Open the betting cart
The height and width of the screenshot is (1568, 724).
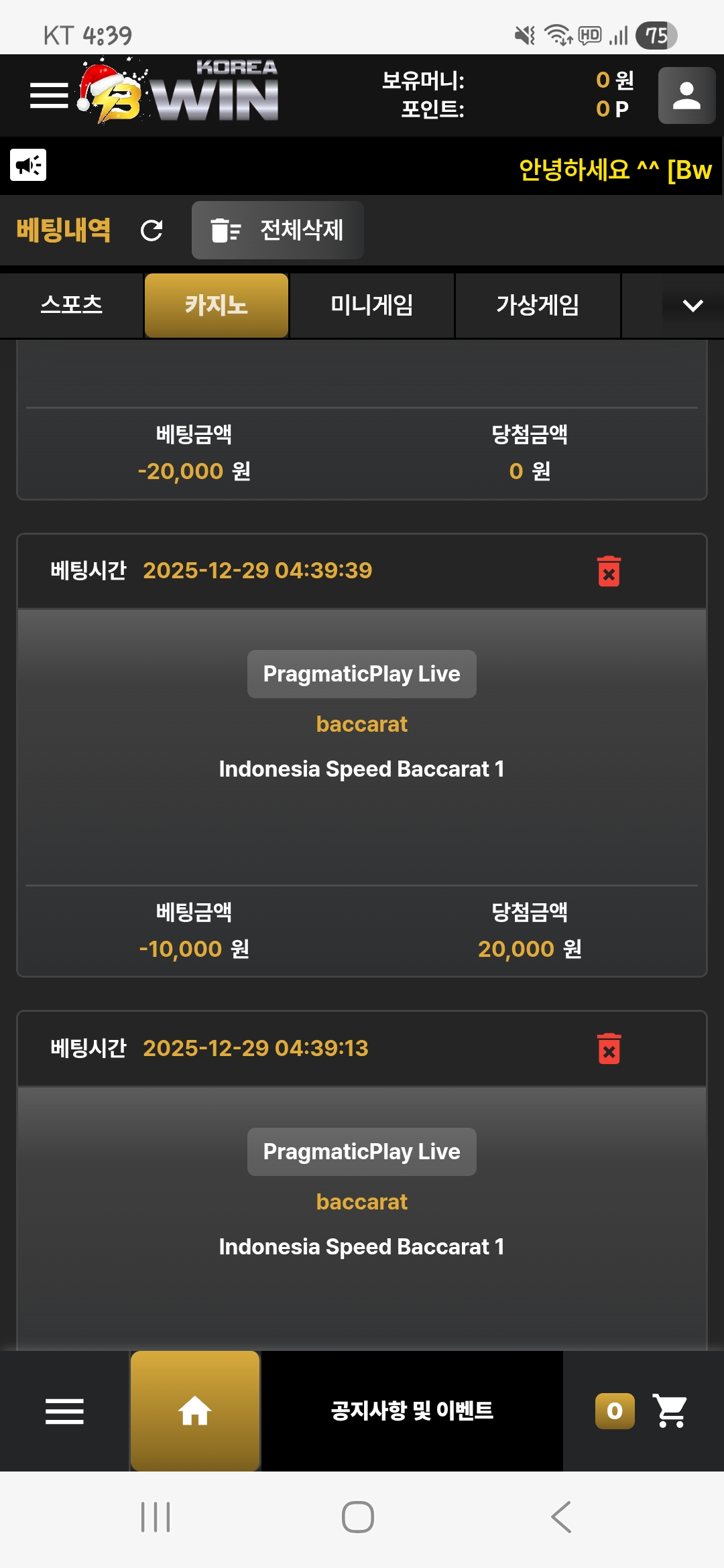669,1411
